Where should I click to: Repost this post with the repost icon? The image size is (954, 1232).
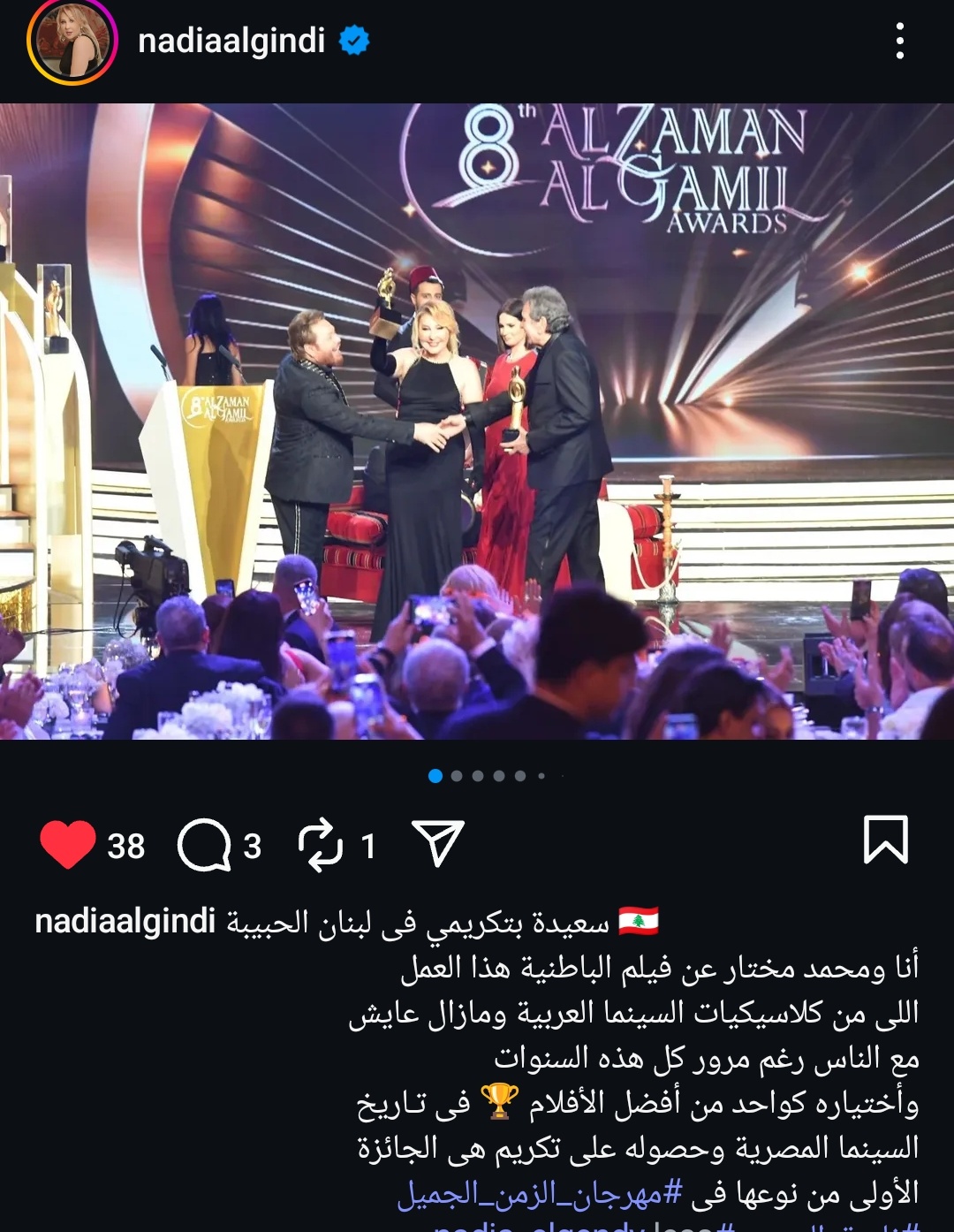[319, 845]
